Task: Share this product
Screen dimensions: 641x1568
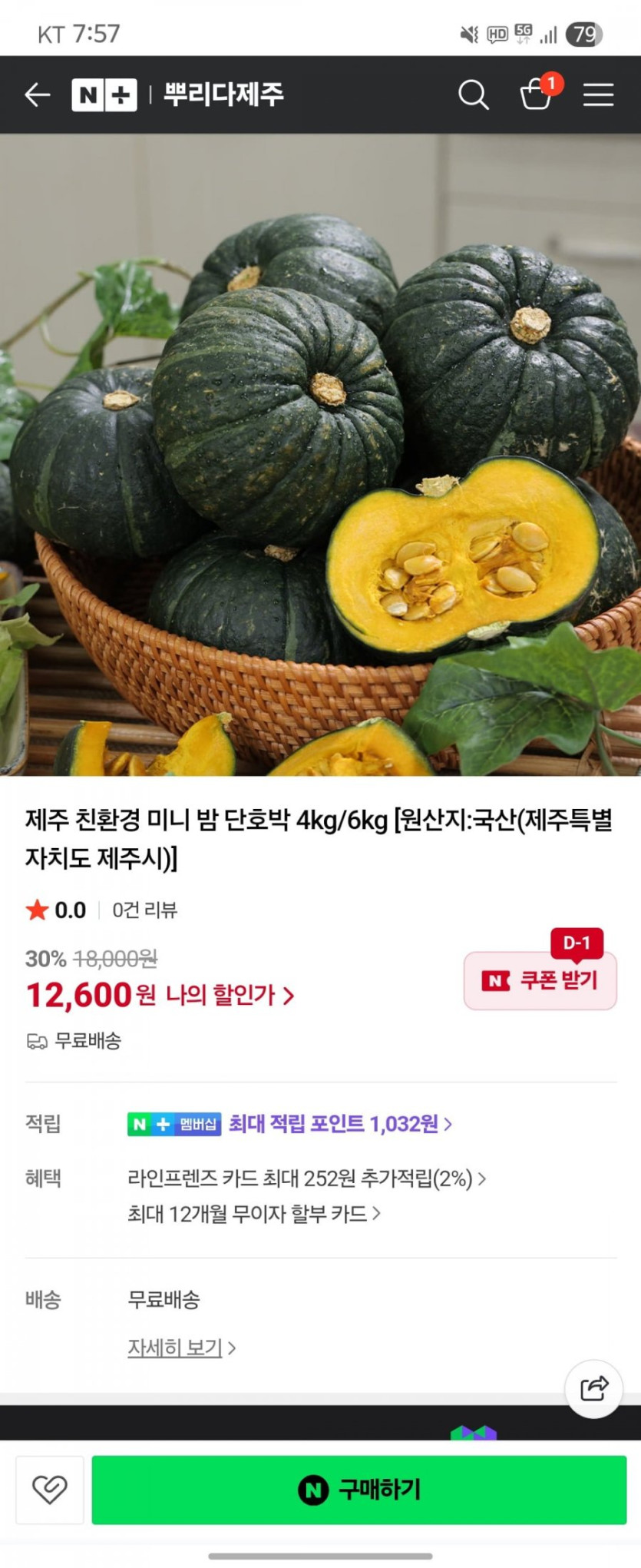Action: [593, 1389]
